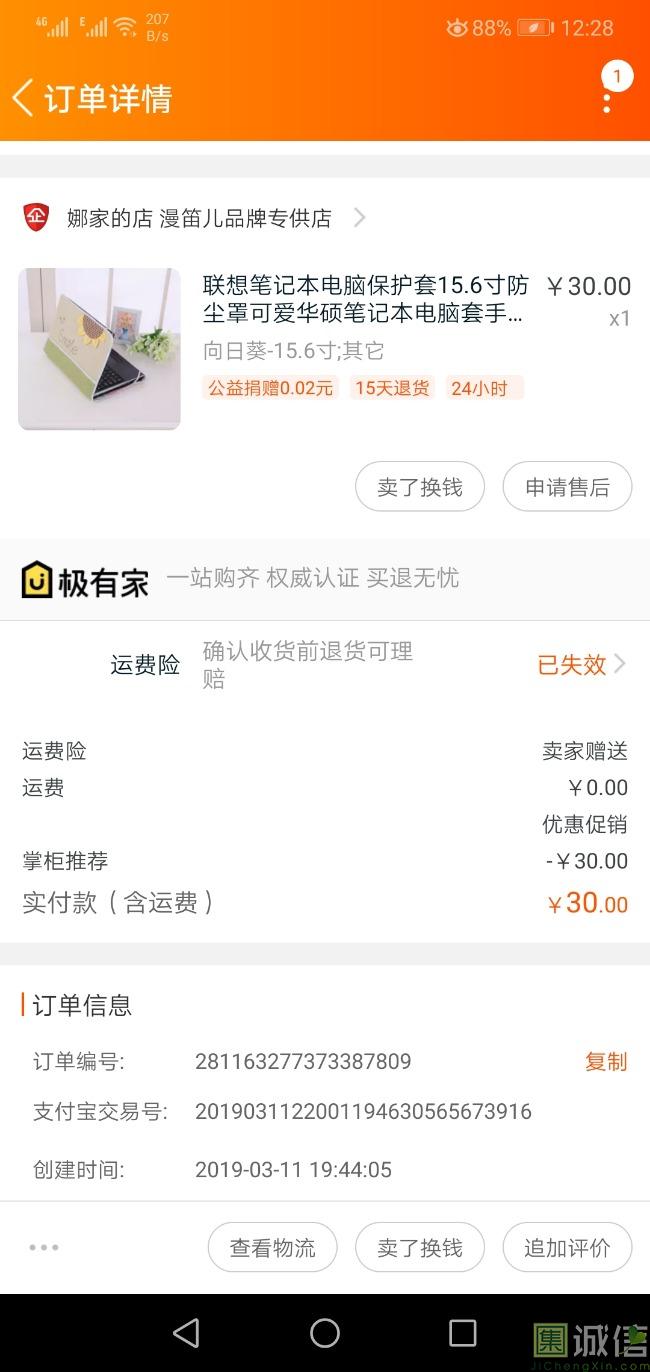This screenshot has height=1372, width=650.
Task: Tap 卖了换钱 in the bottom bar
Action: point(420,1247)
